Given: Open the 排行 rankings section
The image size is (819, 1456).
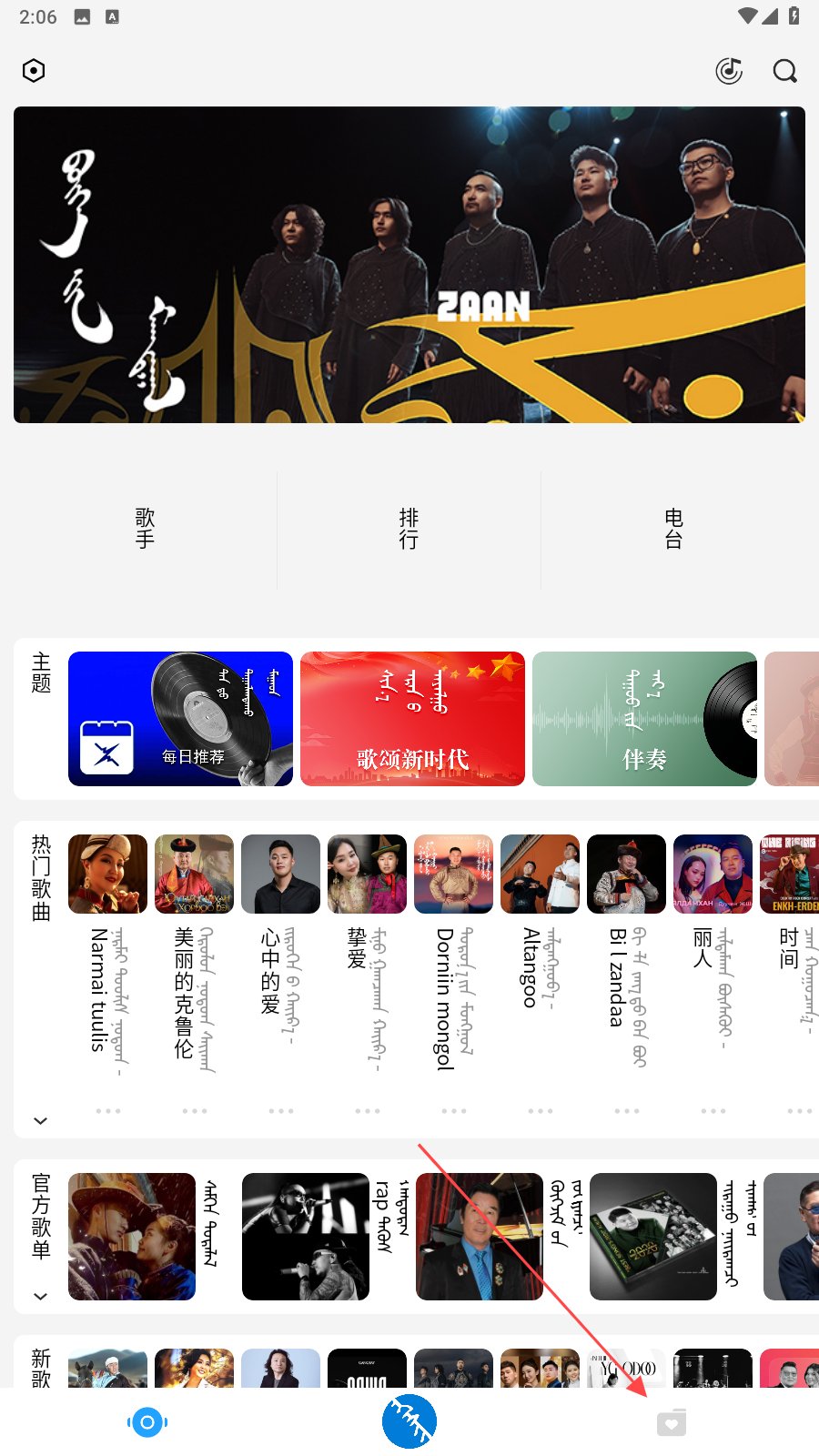Looking at the screenshot, I should 409,529.
